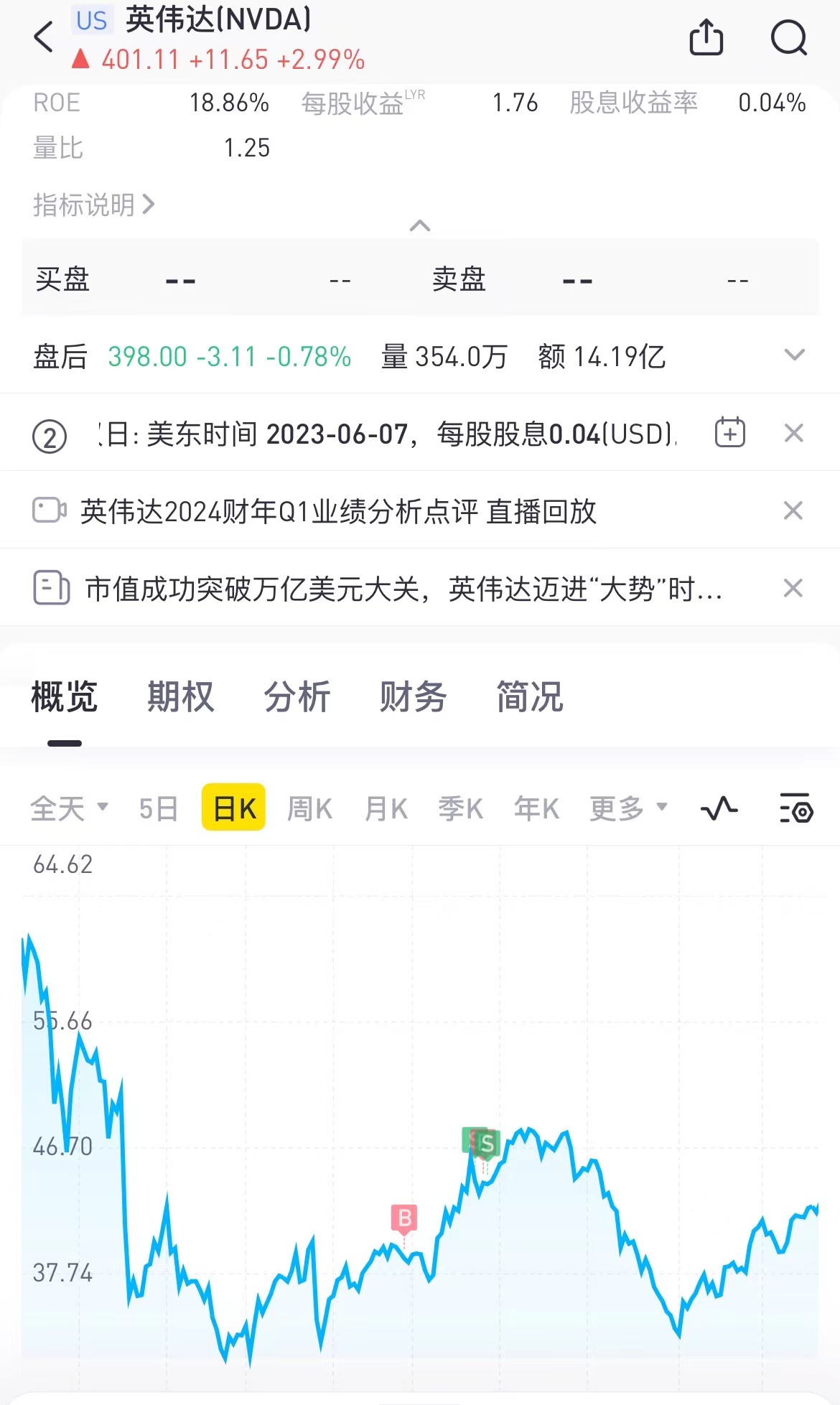Open the 简况 tab
The image size is (840, 1405).
coord(529,696)
